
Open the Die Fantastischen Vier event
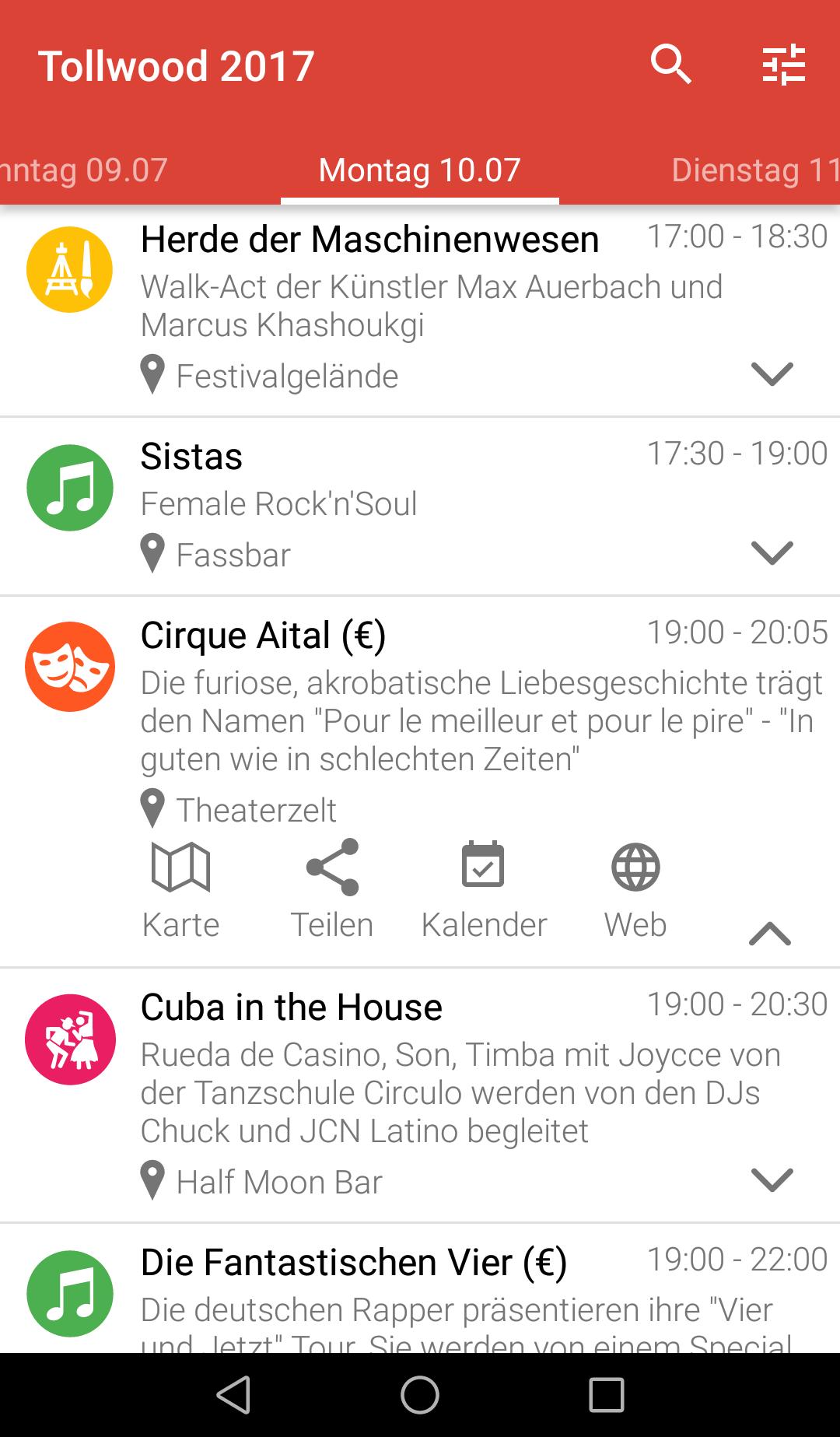354,1263
